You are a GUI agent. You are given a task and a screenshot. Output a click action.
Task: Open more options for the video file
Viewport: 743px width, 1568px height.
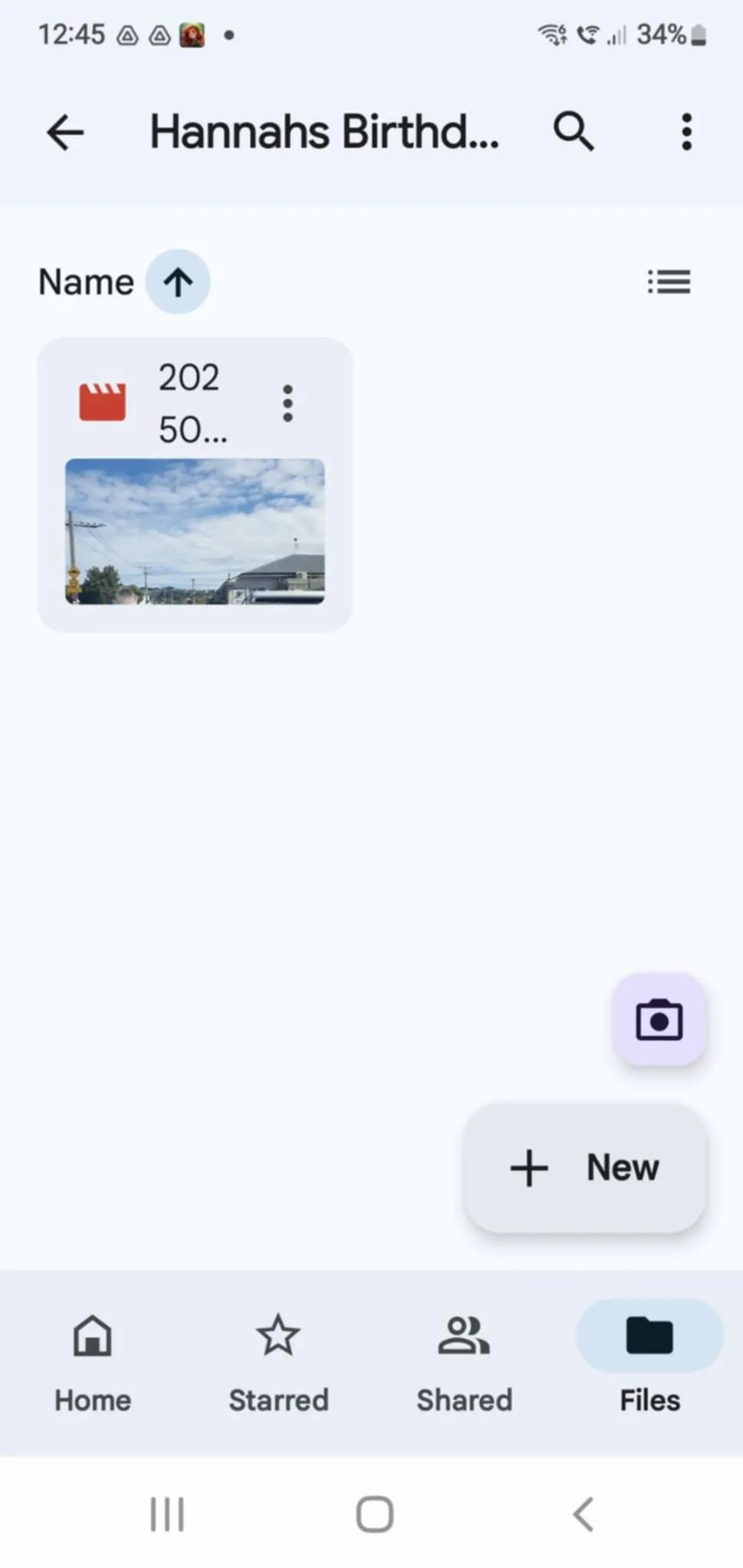coord(287,403)
